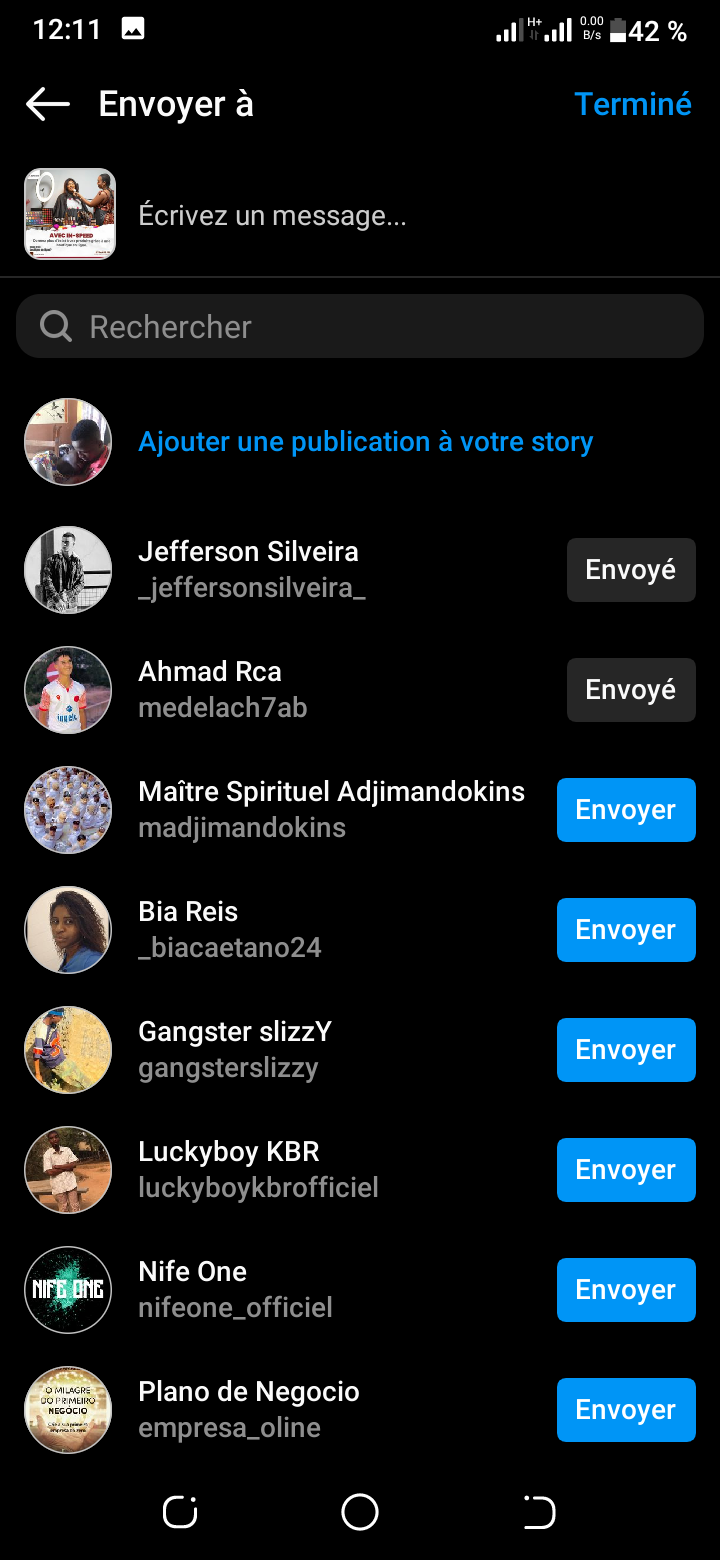720x1560 pixels.
Task: Tap Envoyé next to Ahmad Rca
Action: click(x=631, y=690)
